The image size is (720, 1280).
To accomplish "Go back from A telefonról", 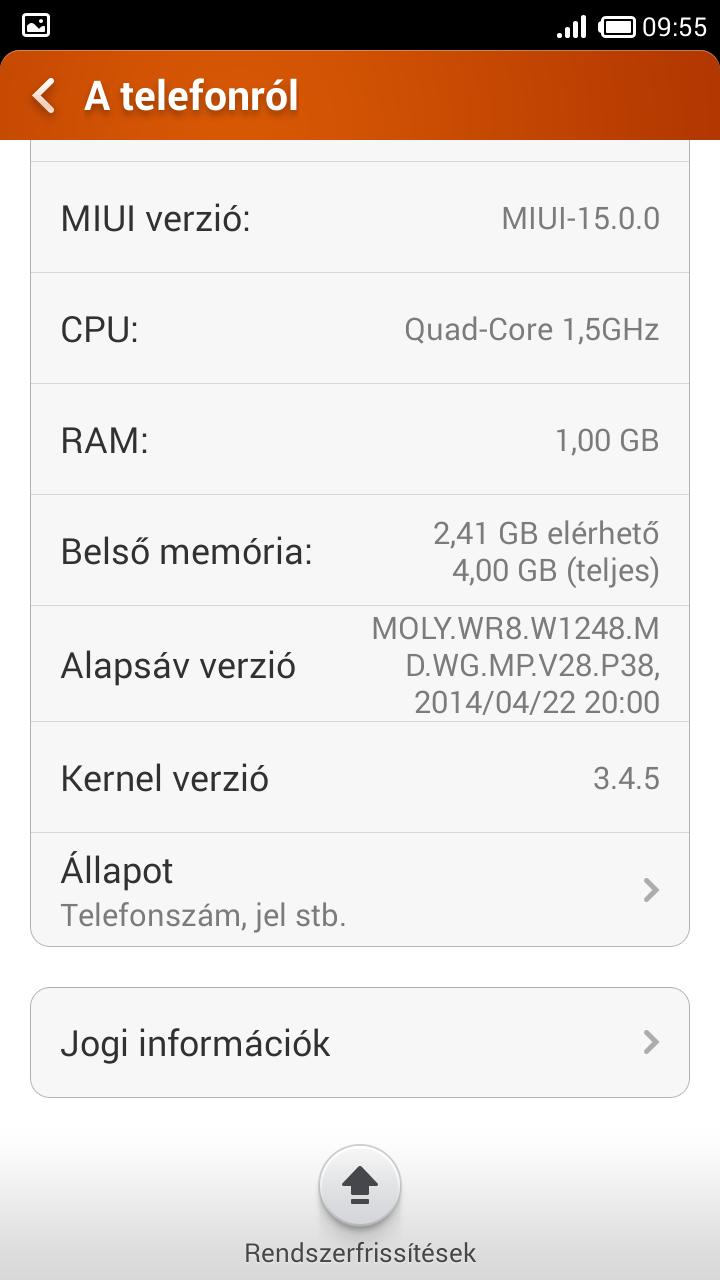I will click(x=44, y=97).
